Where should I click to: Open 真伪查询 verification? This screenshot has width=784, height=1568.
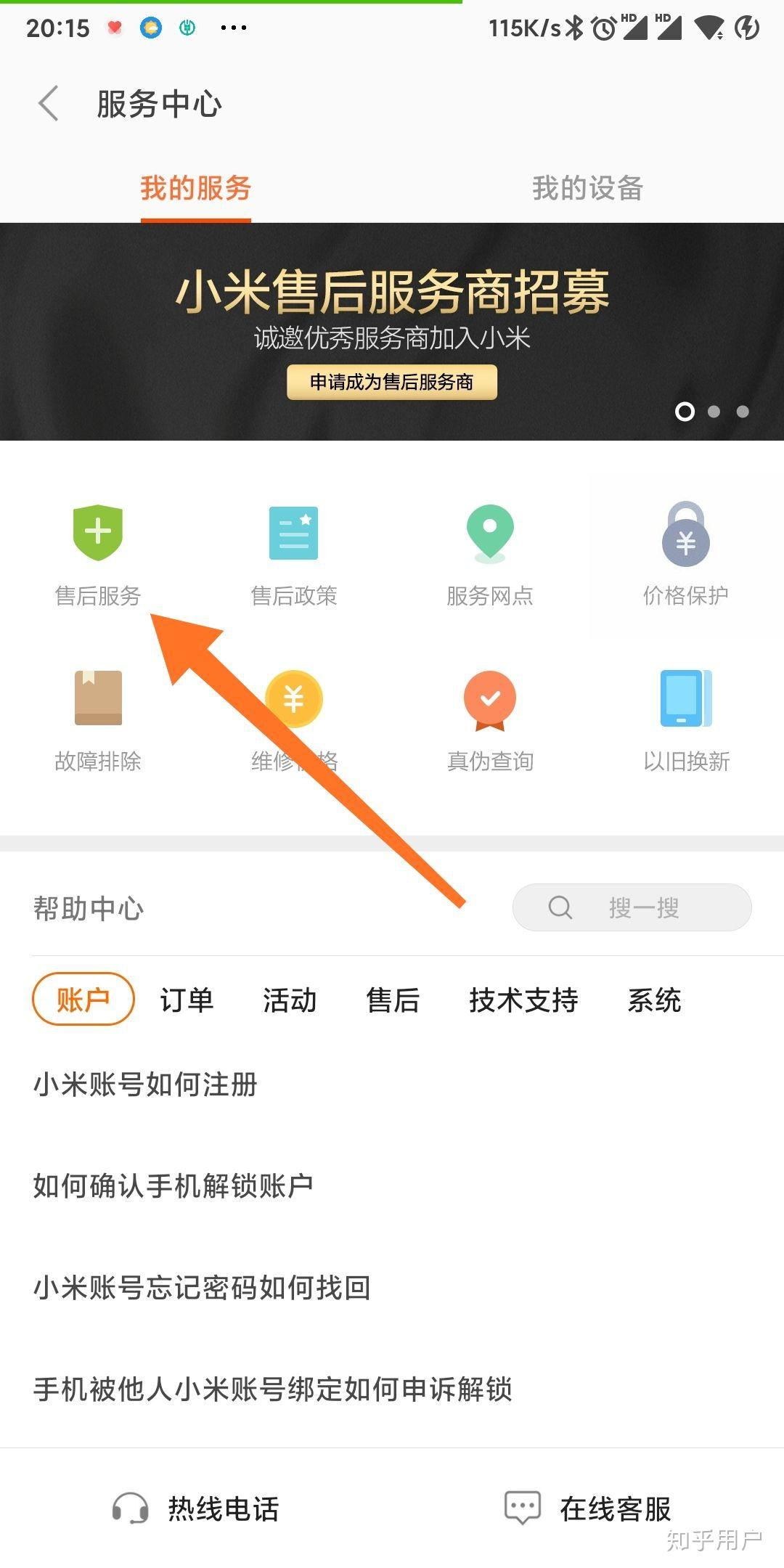pyautogui.click(x=490, y=720)
